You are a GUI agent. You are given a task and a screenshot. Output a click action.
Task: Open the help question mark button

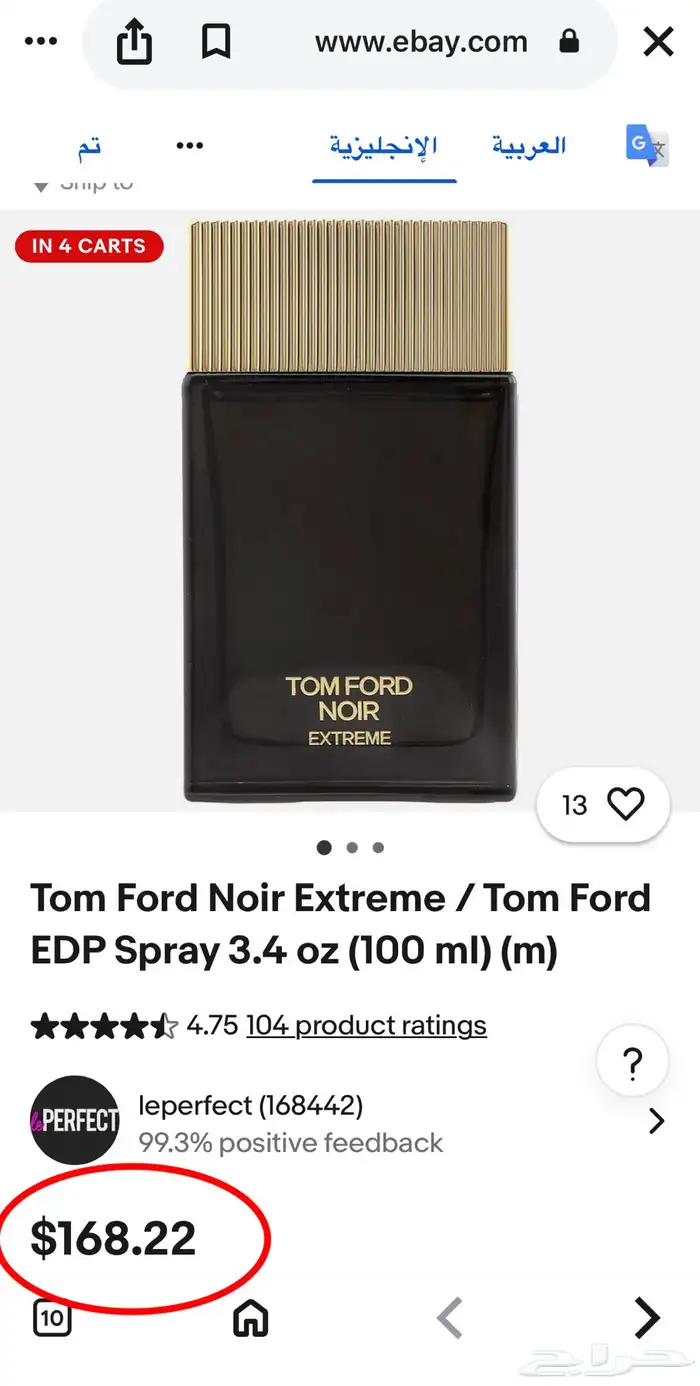click(632, 1060)
